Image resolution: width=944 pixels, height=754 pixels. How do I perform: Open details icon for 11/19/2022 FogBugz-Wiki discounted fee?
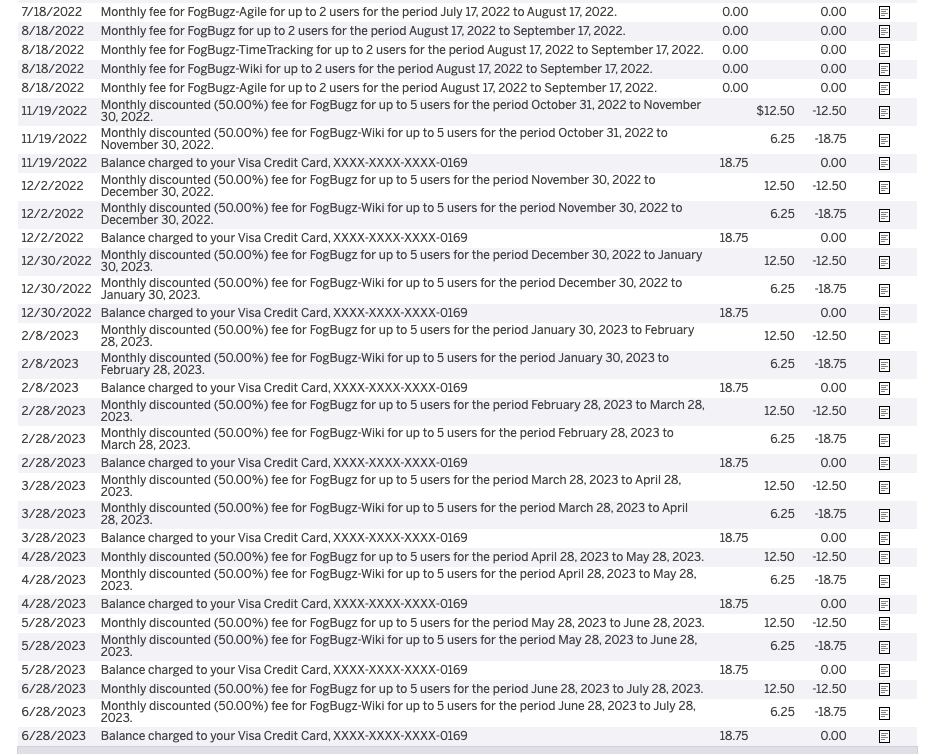coord(884,140)
